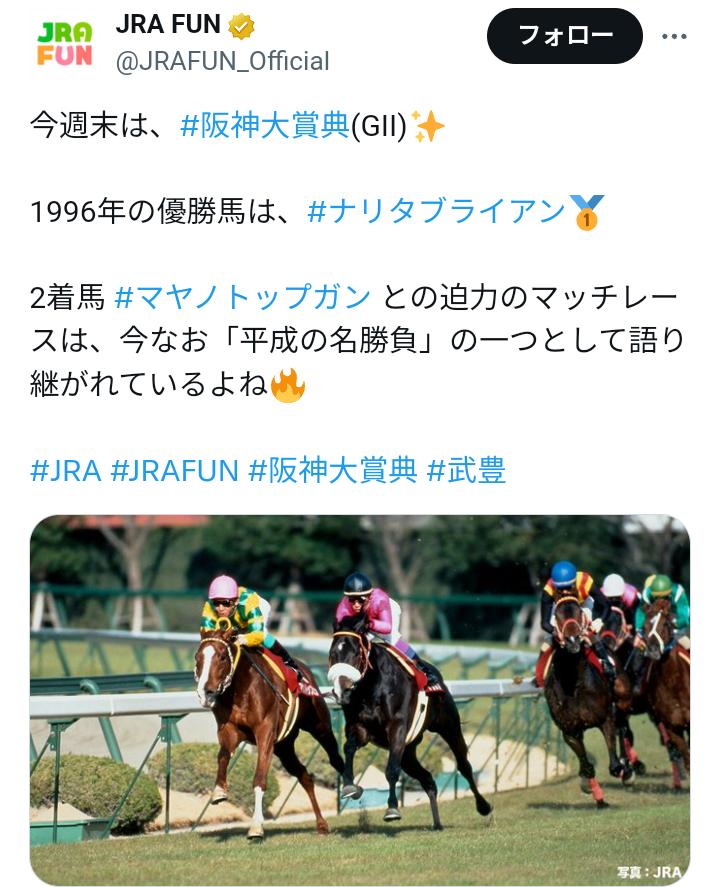Screen dimensions: 715x887
Task: Open the first #阪神大賞典 hashtag link
Action: click(265, 126)
